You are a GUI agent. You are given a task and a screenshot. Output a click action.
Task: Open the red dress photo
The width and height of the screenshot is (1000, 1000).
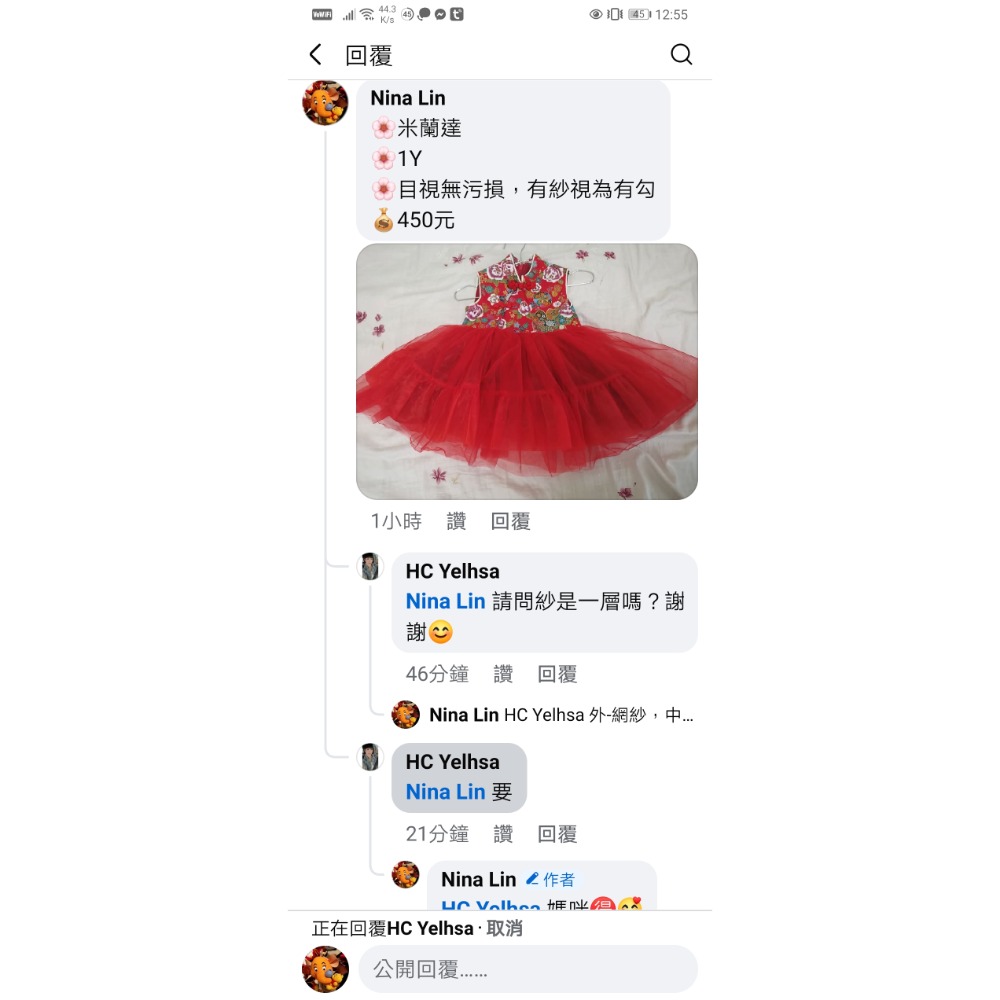tap(527, 371)
